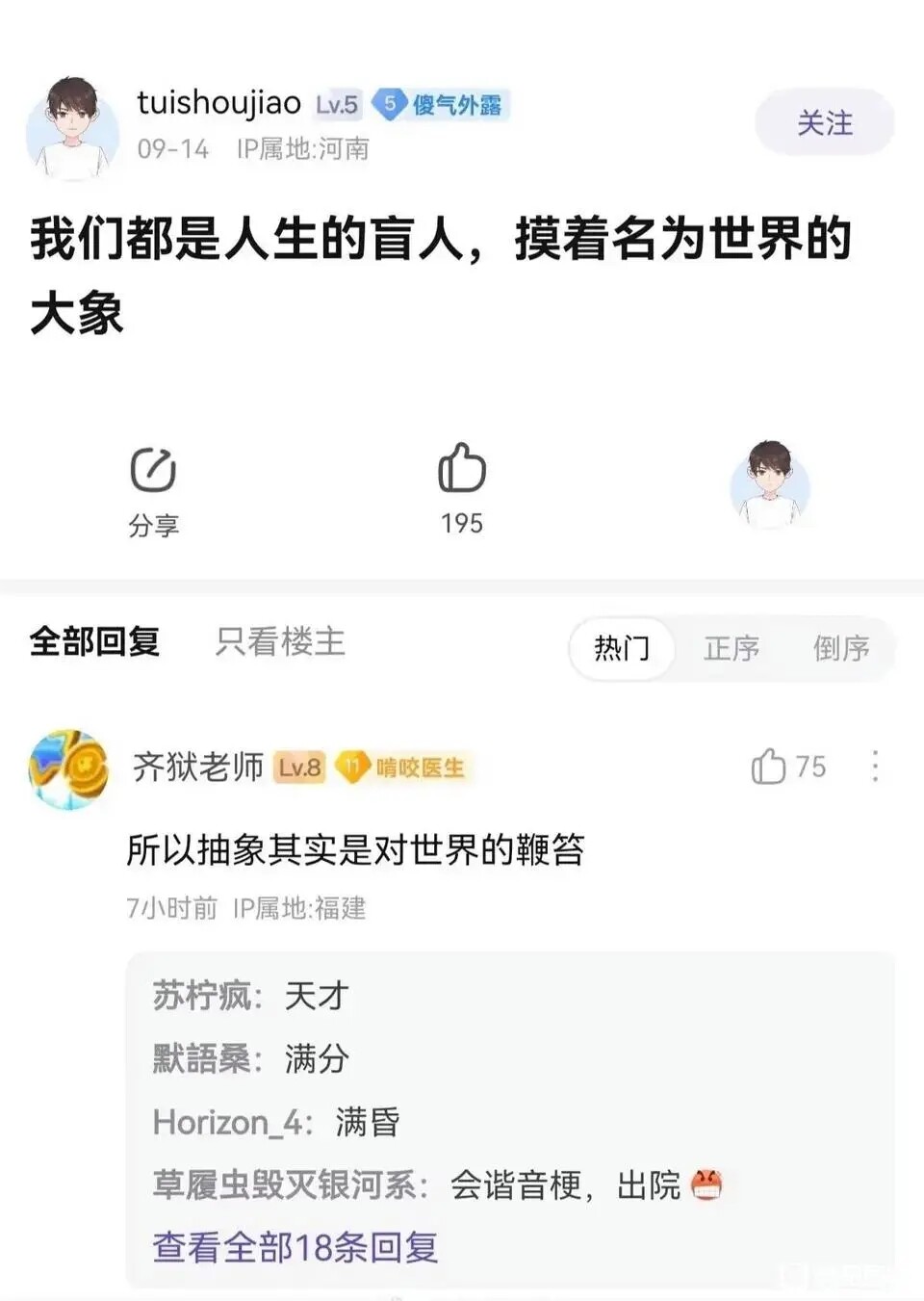Screen dimensions: 924x1301
Task: Open 齐狱老师's profile avatar
Action: point(68,768)
